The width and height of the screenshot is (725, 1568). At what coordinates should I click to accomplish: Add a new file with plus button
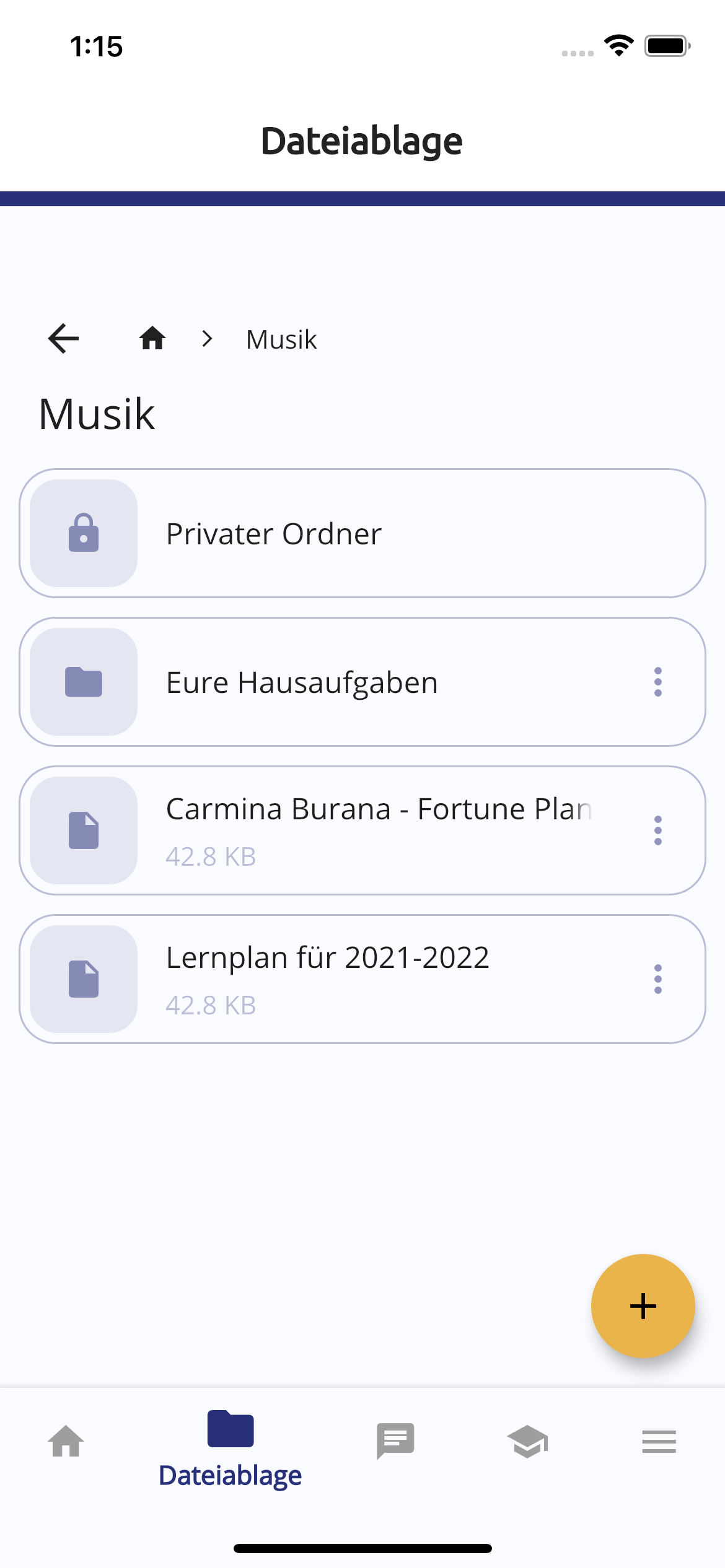pos(643,1306)
